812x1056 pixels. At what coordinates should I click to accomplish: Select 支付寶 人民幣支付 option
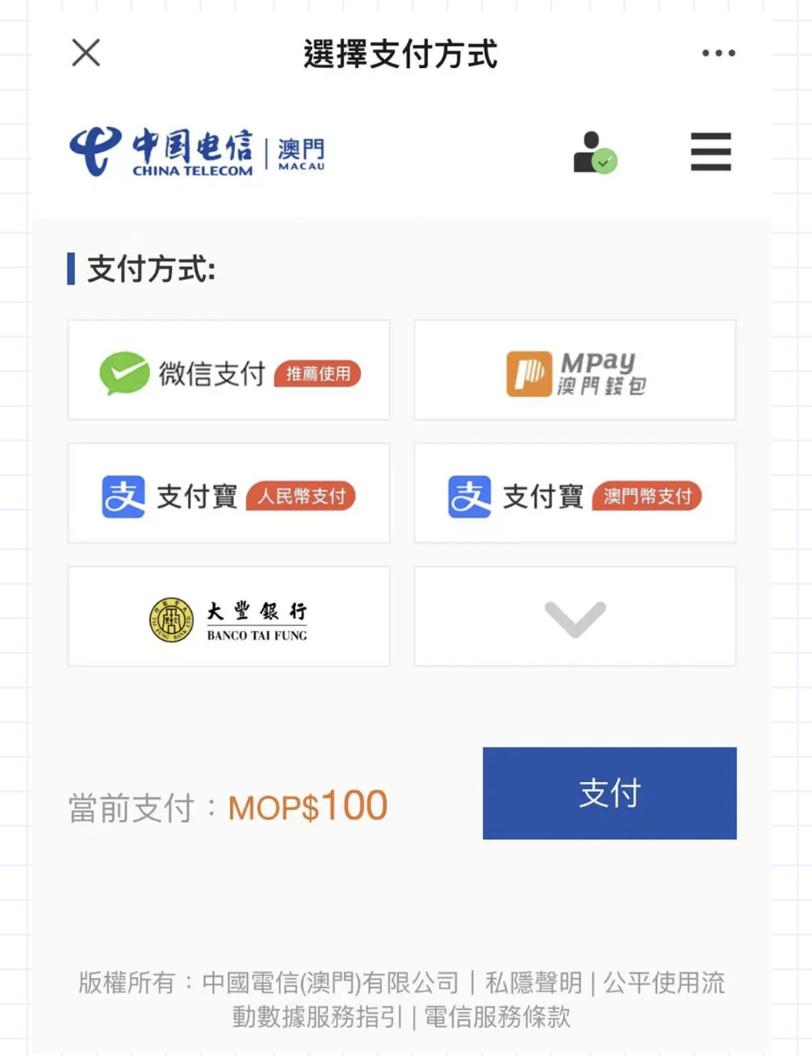coord(229,494)
